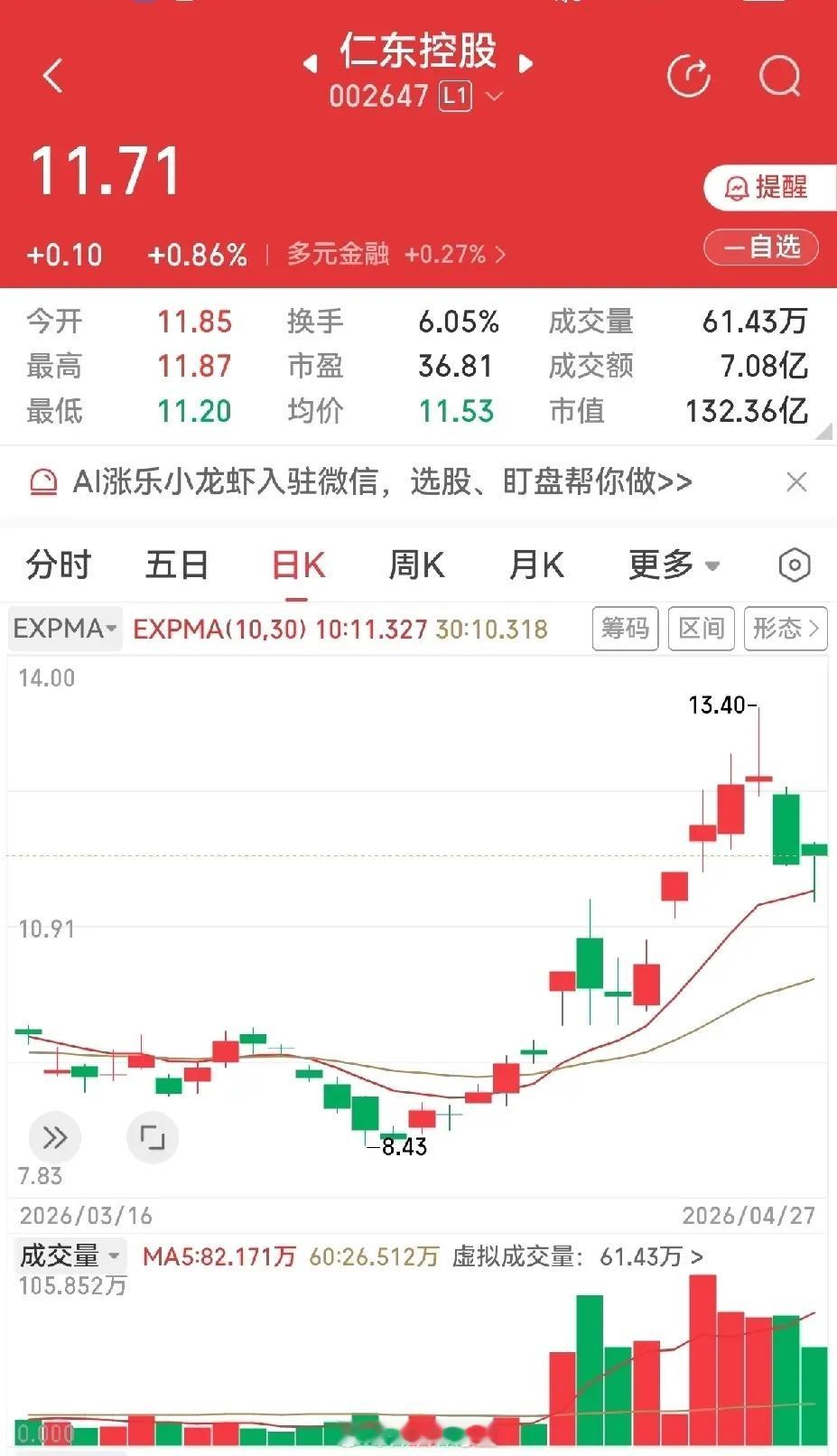Go back using the top-left arrow
Viewport: 837px width, 1456px height.
pos(53,76)
